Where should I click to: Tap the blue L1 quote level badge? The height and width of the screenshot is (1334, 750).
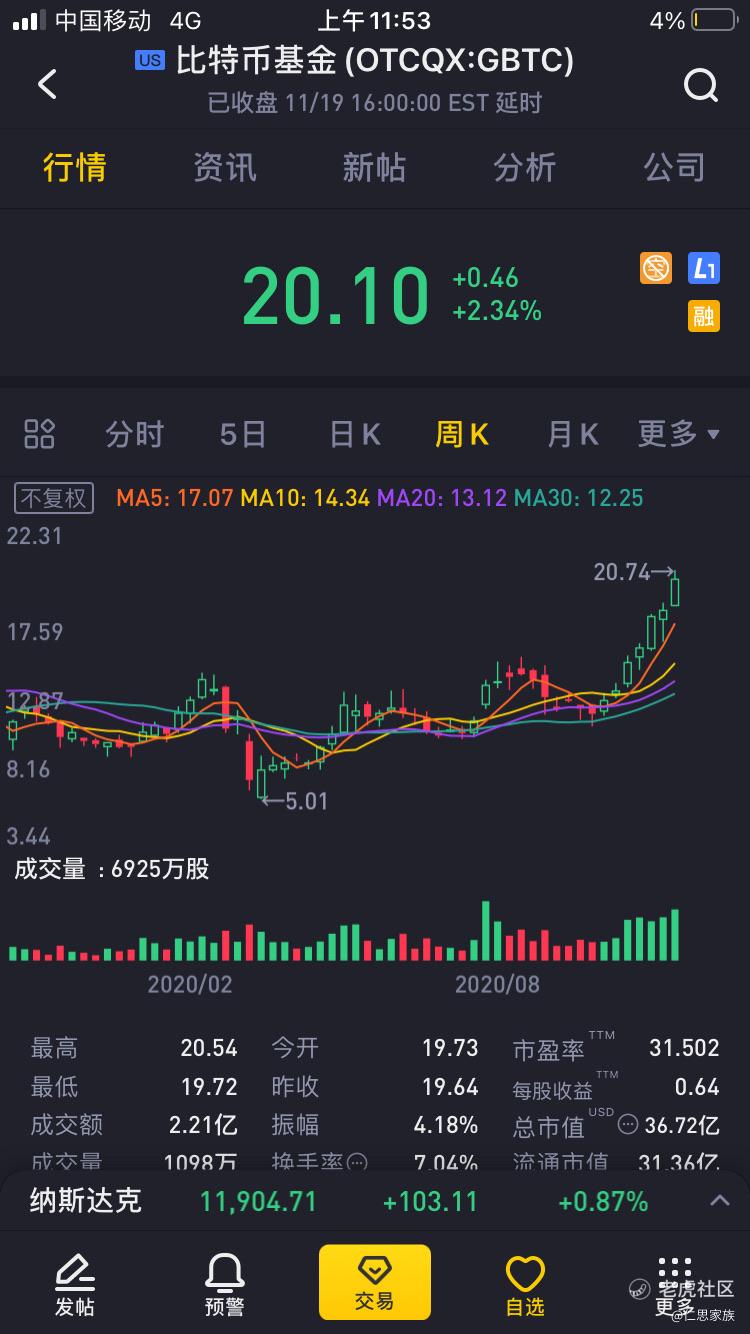tap(704, 268)
